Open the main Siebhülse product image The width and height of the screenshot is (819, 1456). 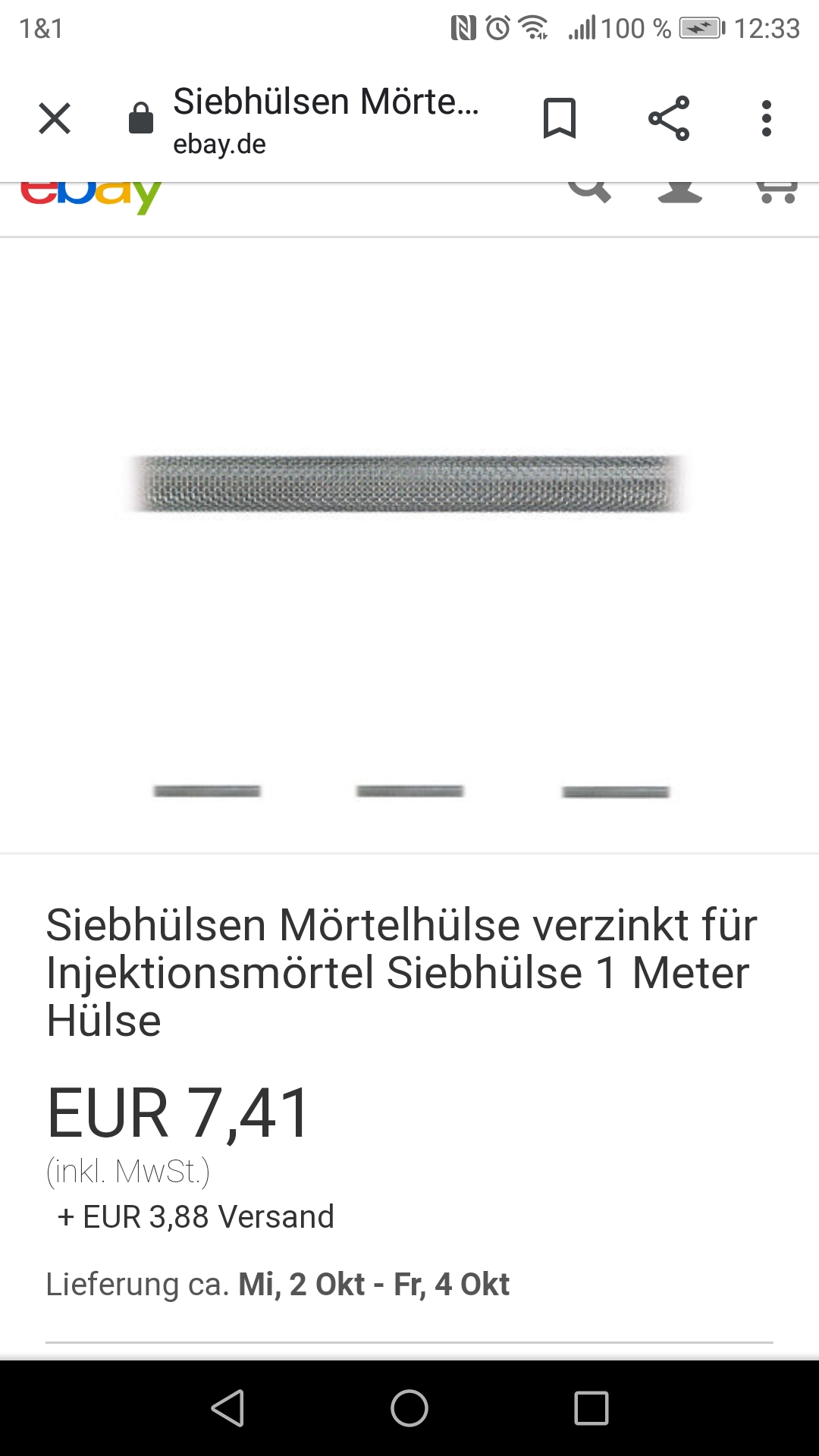[x=409, y=483]
